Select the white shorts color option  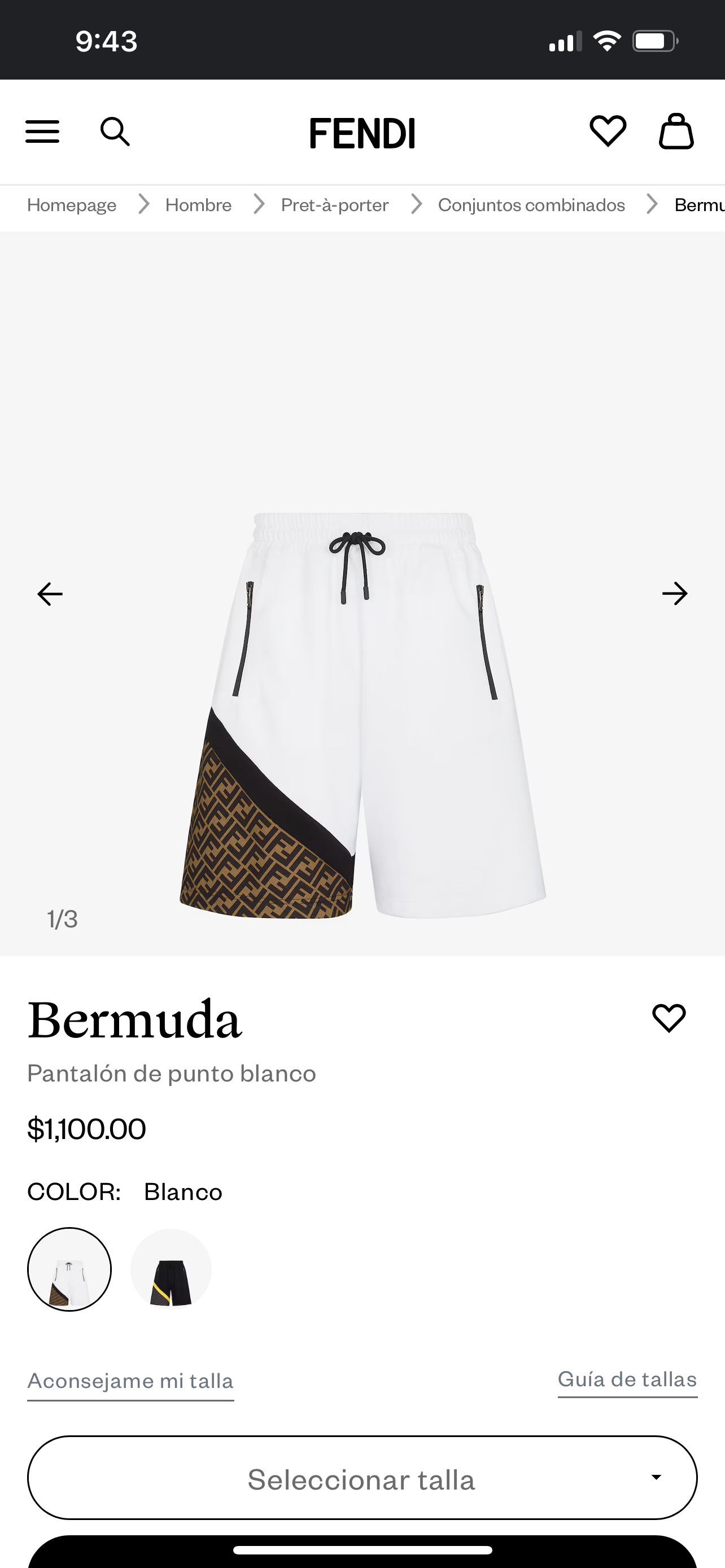[69, 1269]
